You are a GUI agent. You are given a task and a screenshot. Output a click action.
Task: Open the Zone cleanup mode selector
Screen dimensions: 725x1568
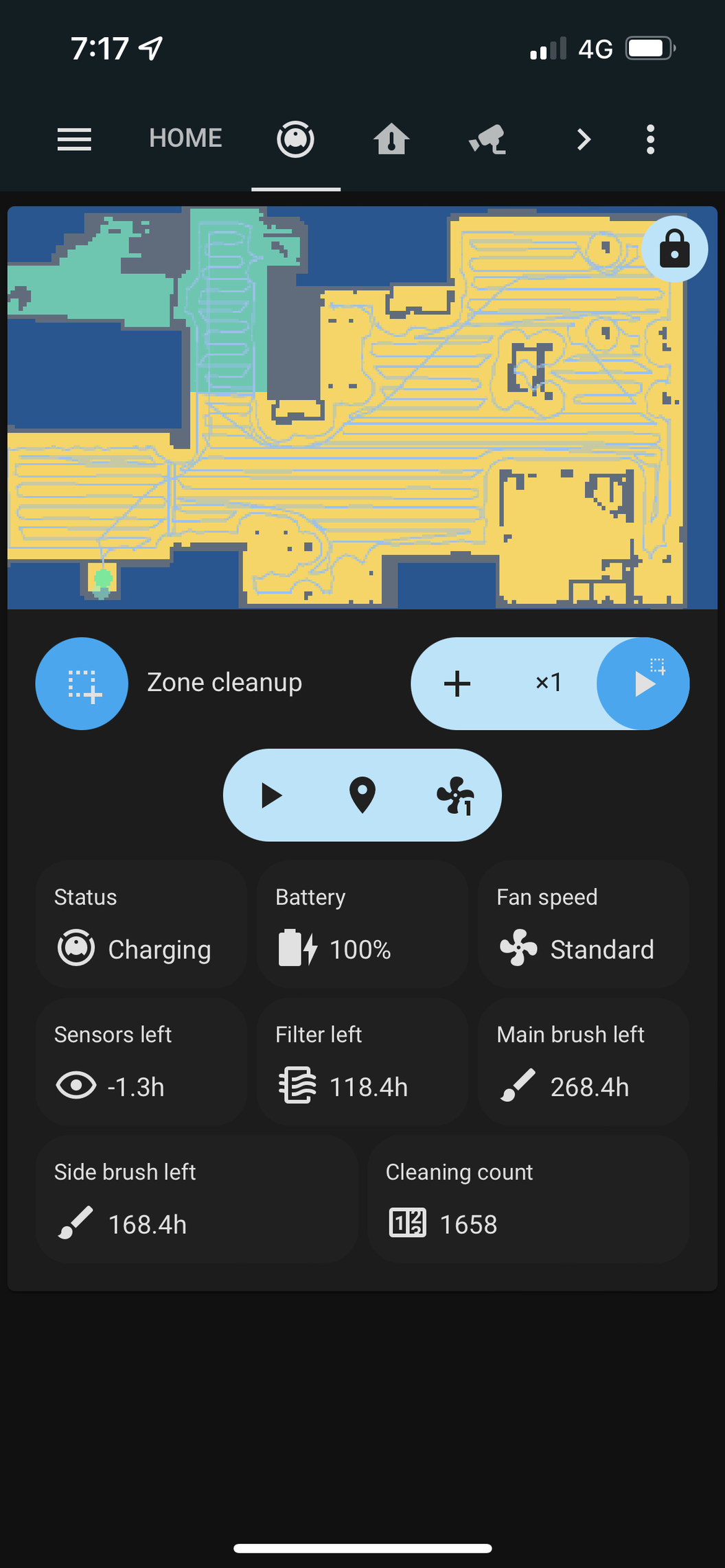pyautogui.click(x=82, y=683)
